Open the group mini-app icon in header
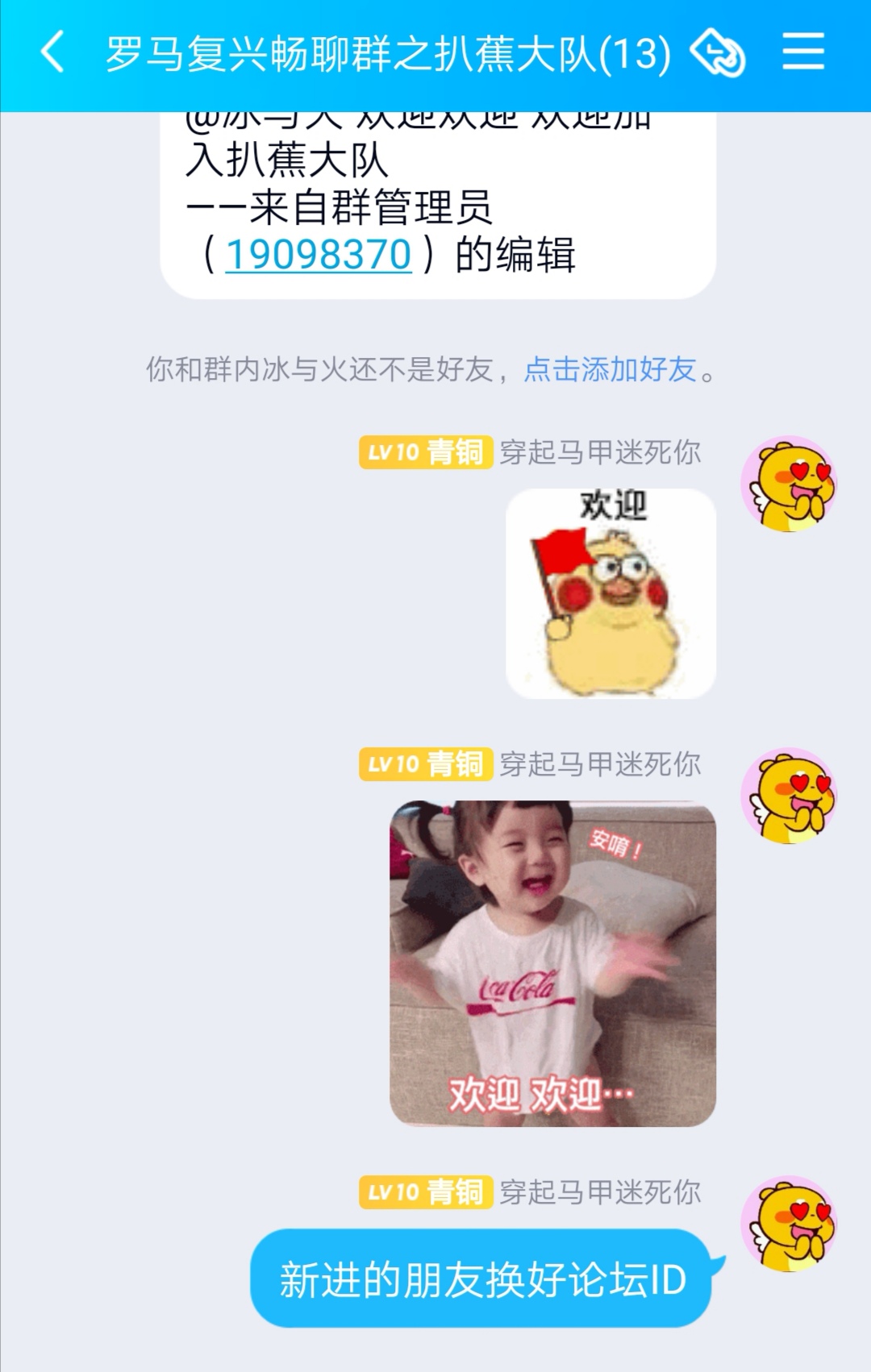 [718, 53]
